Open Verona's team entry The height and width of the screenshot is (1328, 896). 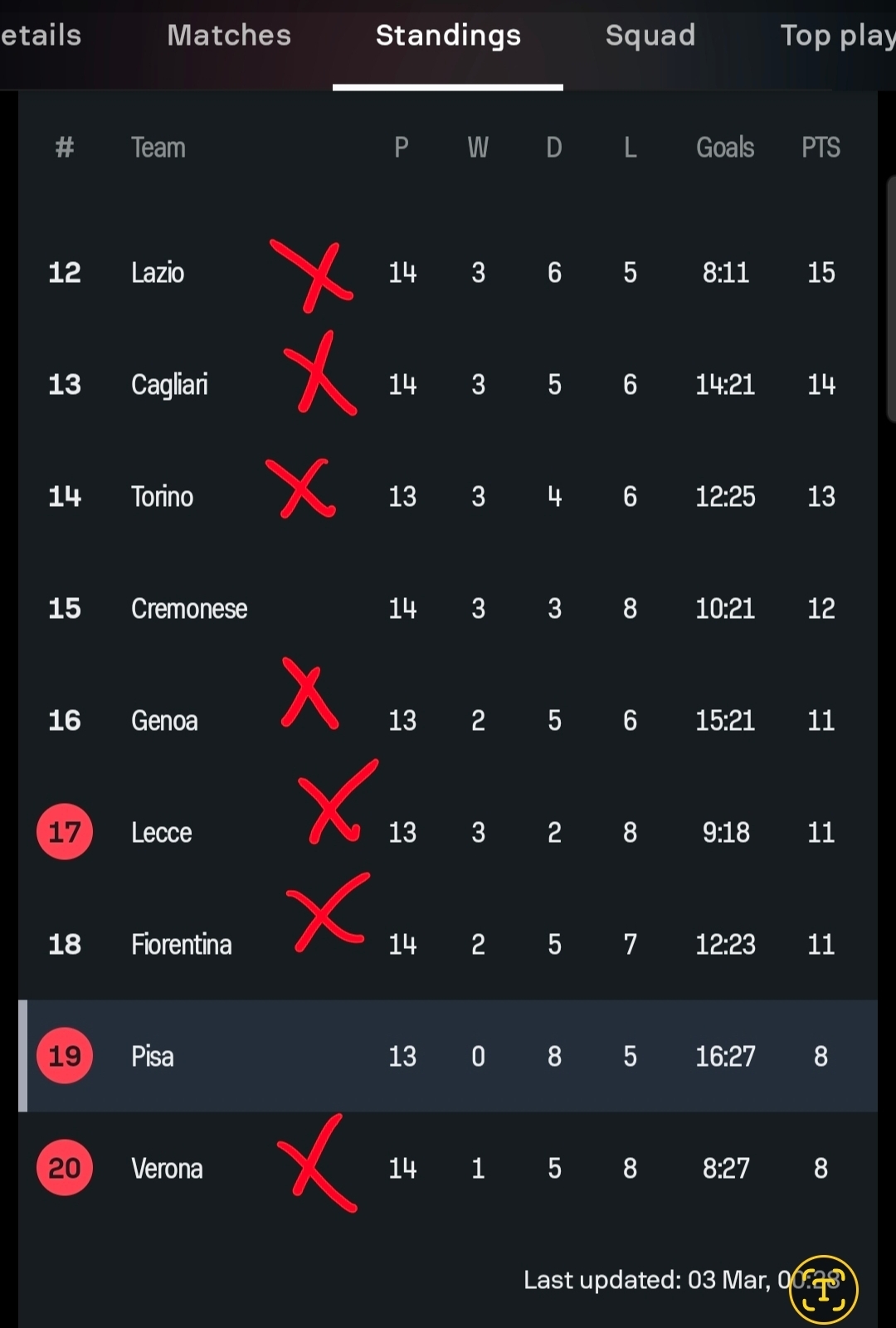[448, 1168]
